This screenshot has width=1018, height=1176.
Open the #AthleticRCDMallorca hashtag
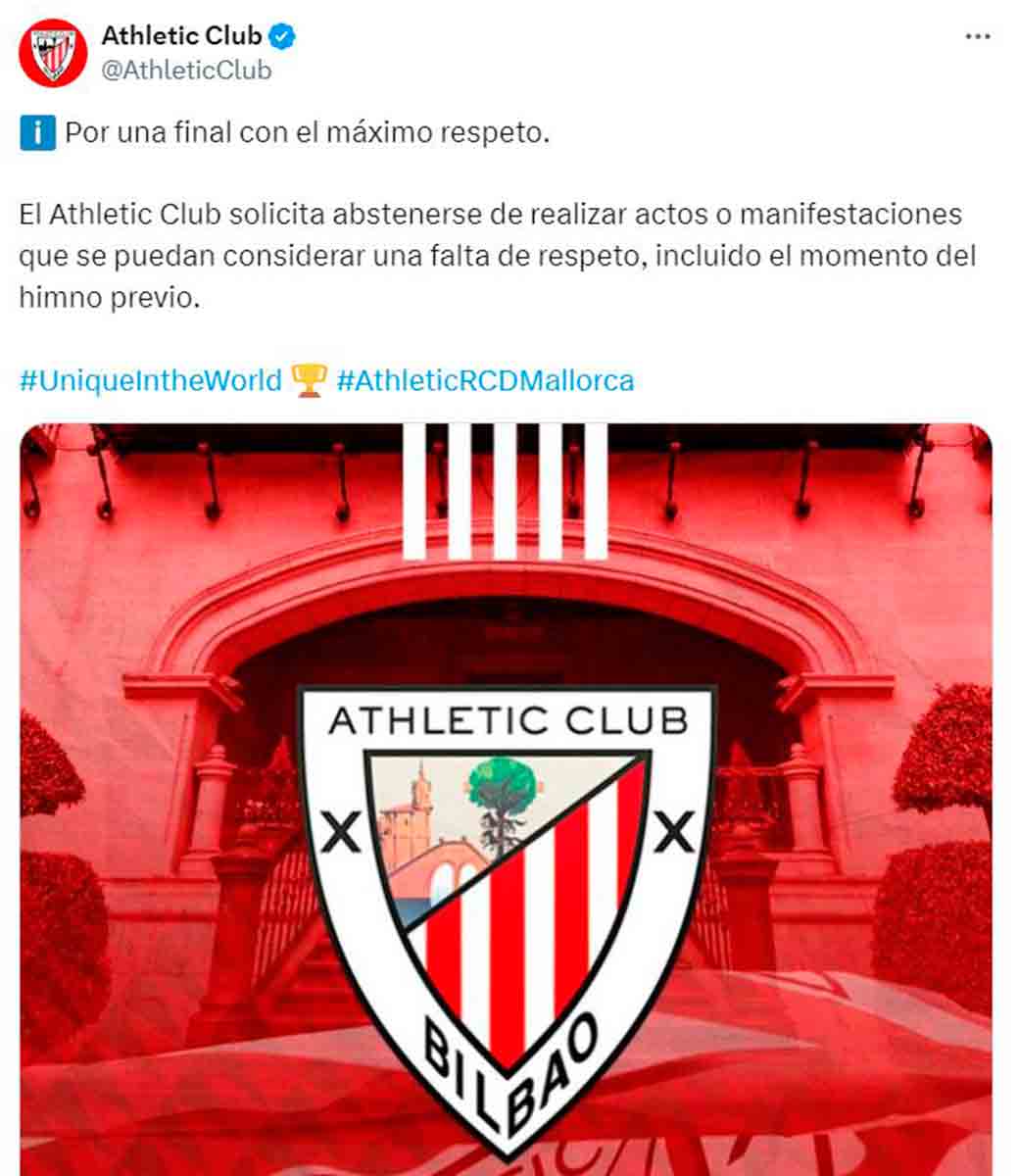click(x=485, y=380)
